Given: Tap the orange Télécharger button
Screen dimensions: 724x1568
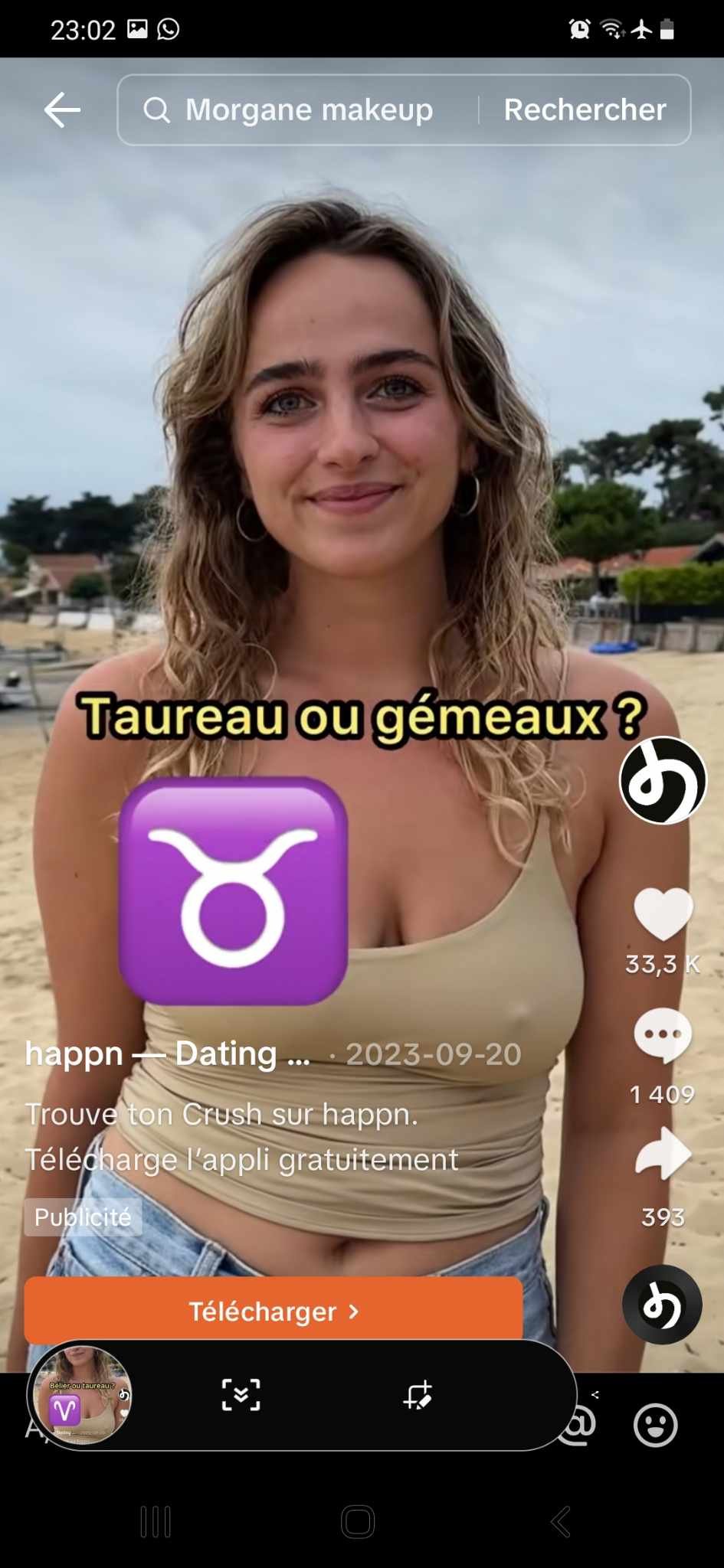Looking at the screenshot, I should 274,1312.
